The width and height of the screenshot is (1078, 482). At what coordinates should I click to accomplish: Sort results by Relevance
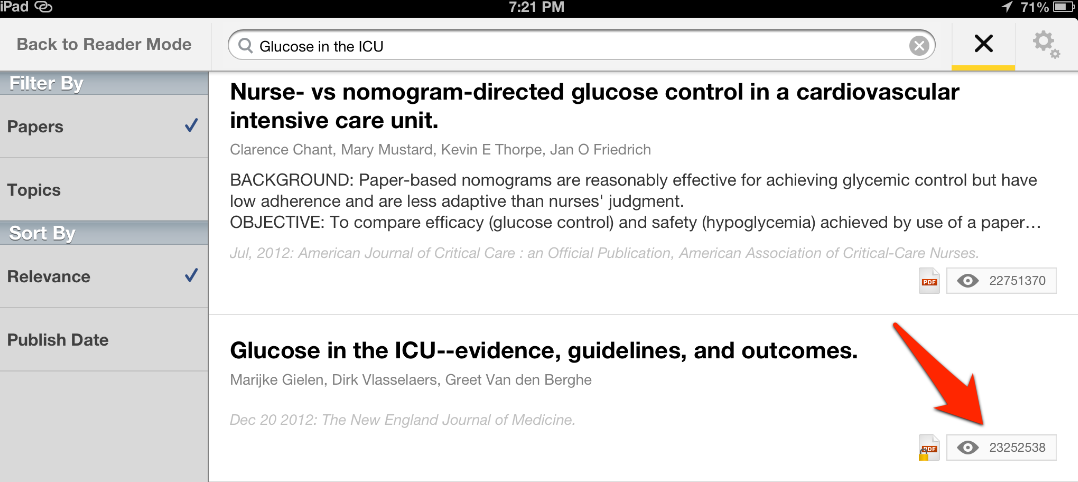pos(104,276)
